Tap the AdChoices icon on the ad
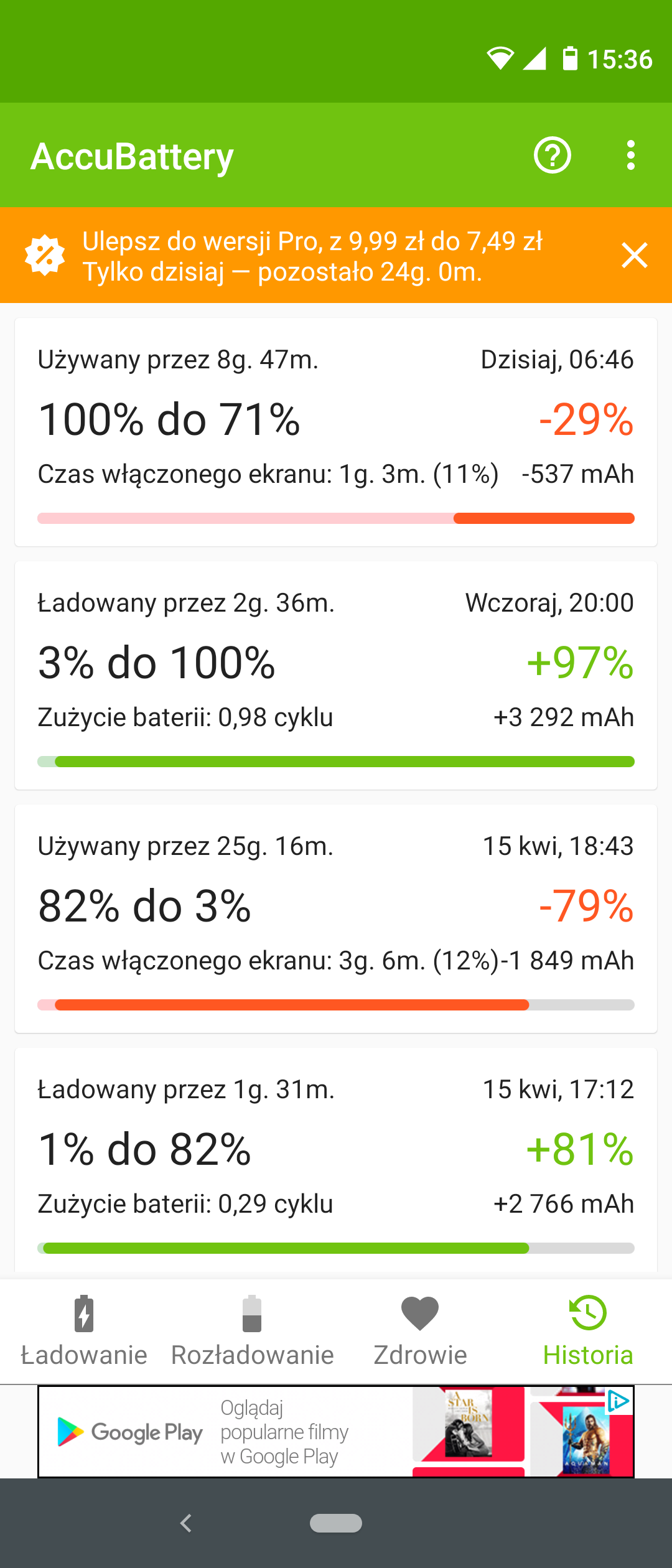This screenshot has width=672, height=1568. (x=619, y=1401)
